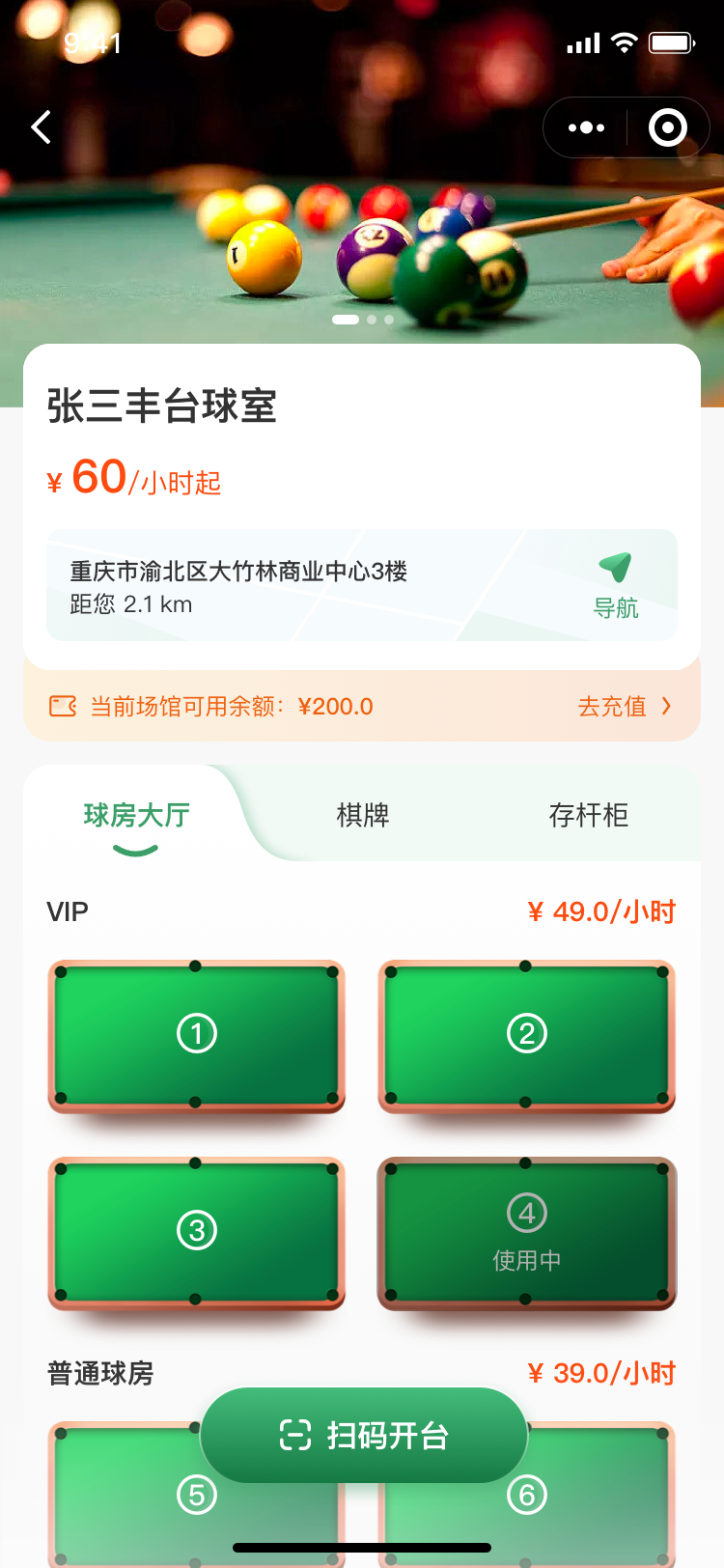This screenshot has height=1568, width=724.
Task: Tap 扫码开台 to scan and open a table
Action: tap(364, 1436)
